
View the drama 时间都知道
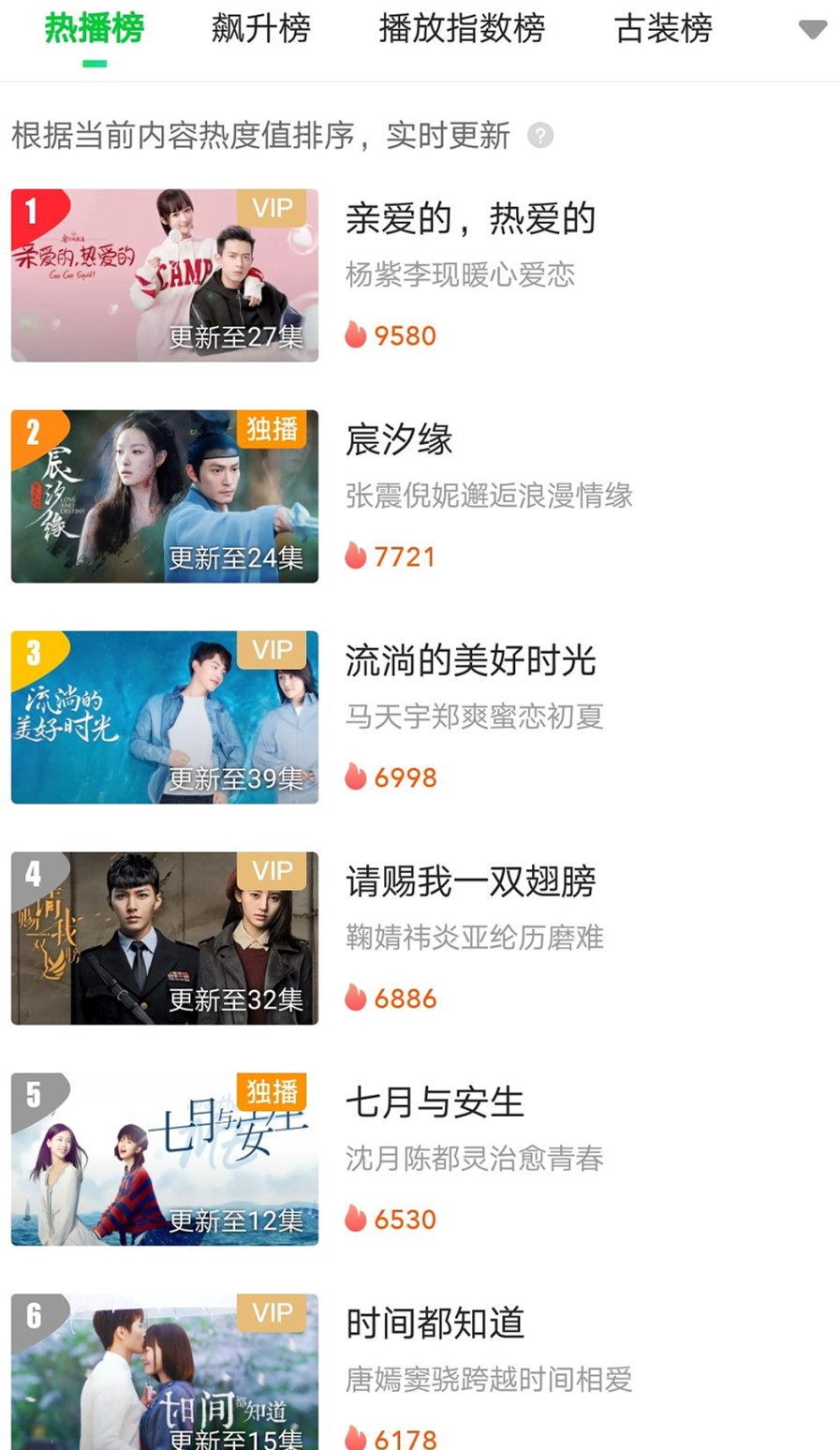tap(435, 1324)
